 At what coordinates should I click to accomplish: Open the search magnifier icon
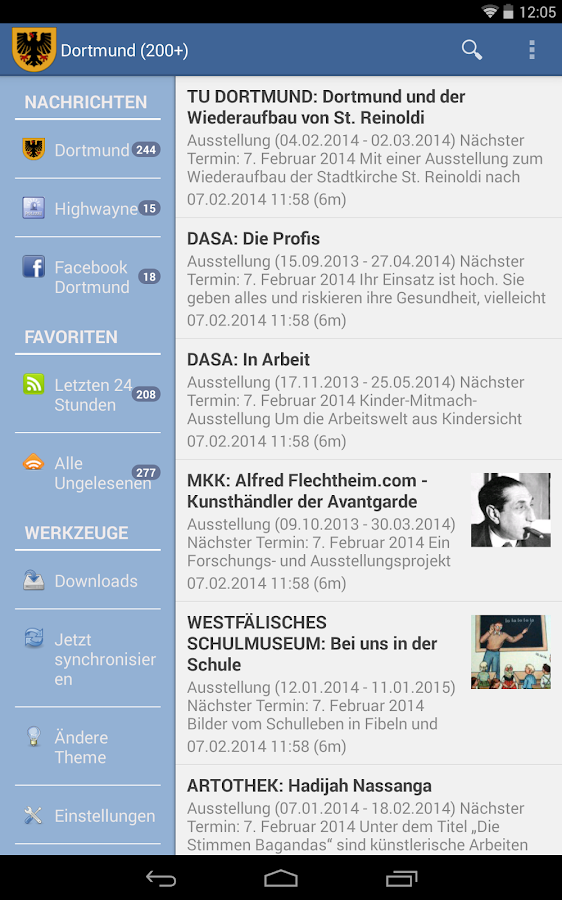click(x=471, y=50)
